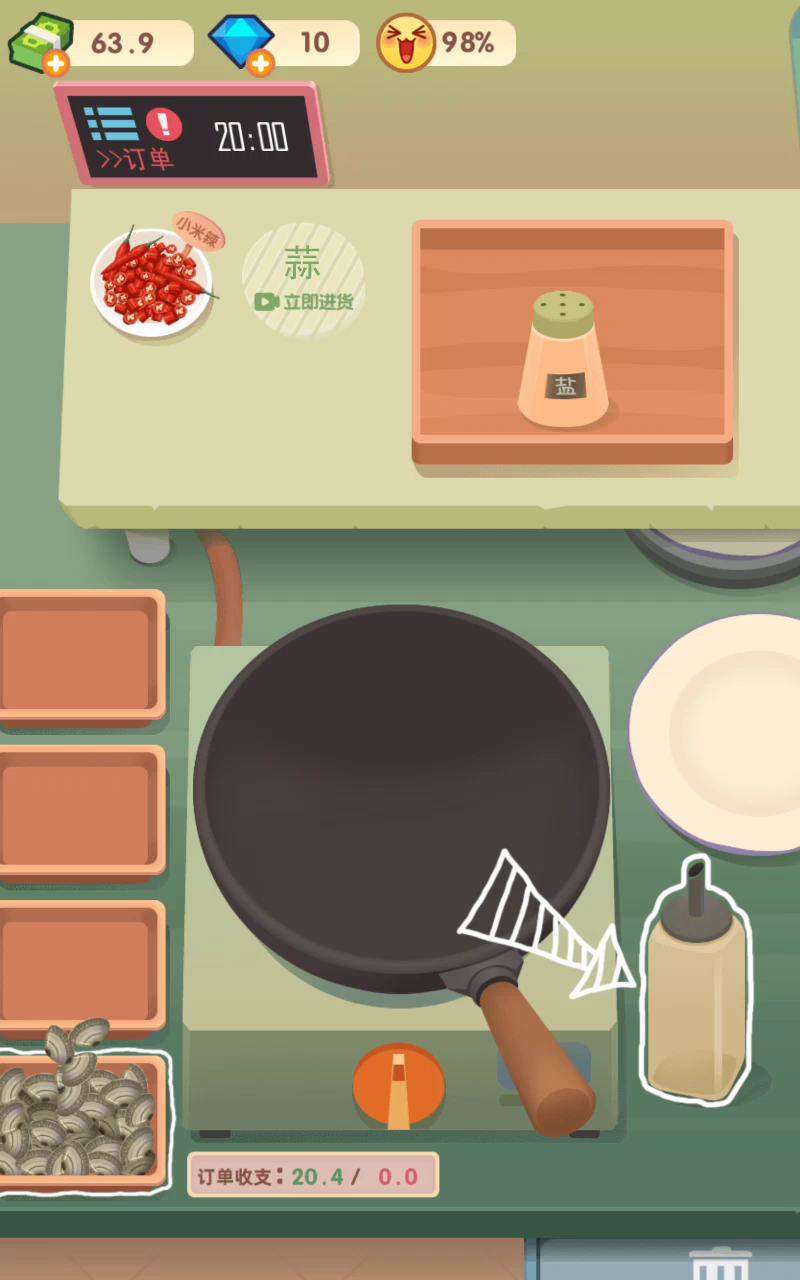Viewport: 800px width, 1280px height.
Task: Open the 订单 orders board
Action: 192,134
